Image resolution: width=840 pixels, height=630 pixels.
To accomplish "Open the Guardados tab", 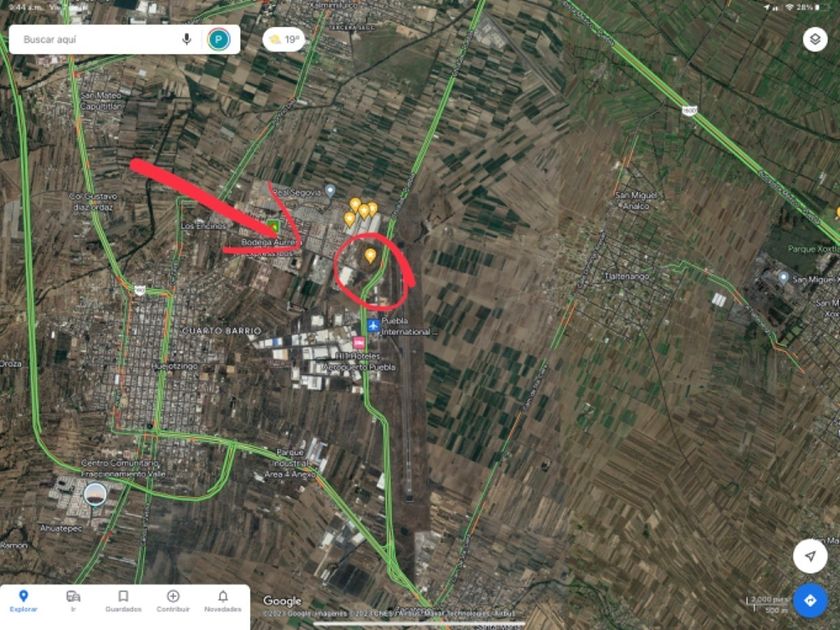I will click(x=123, y=600).
